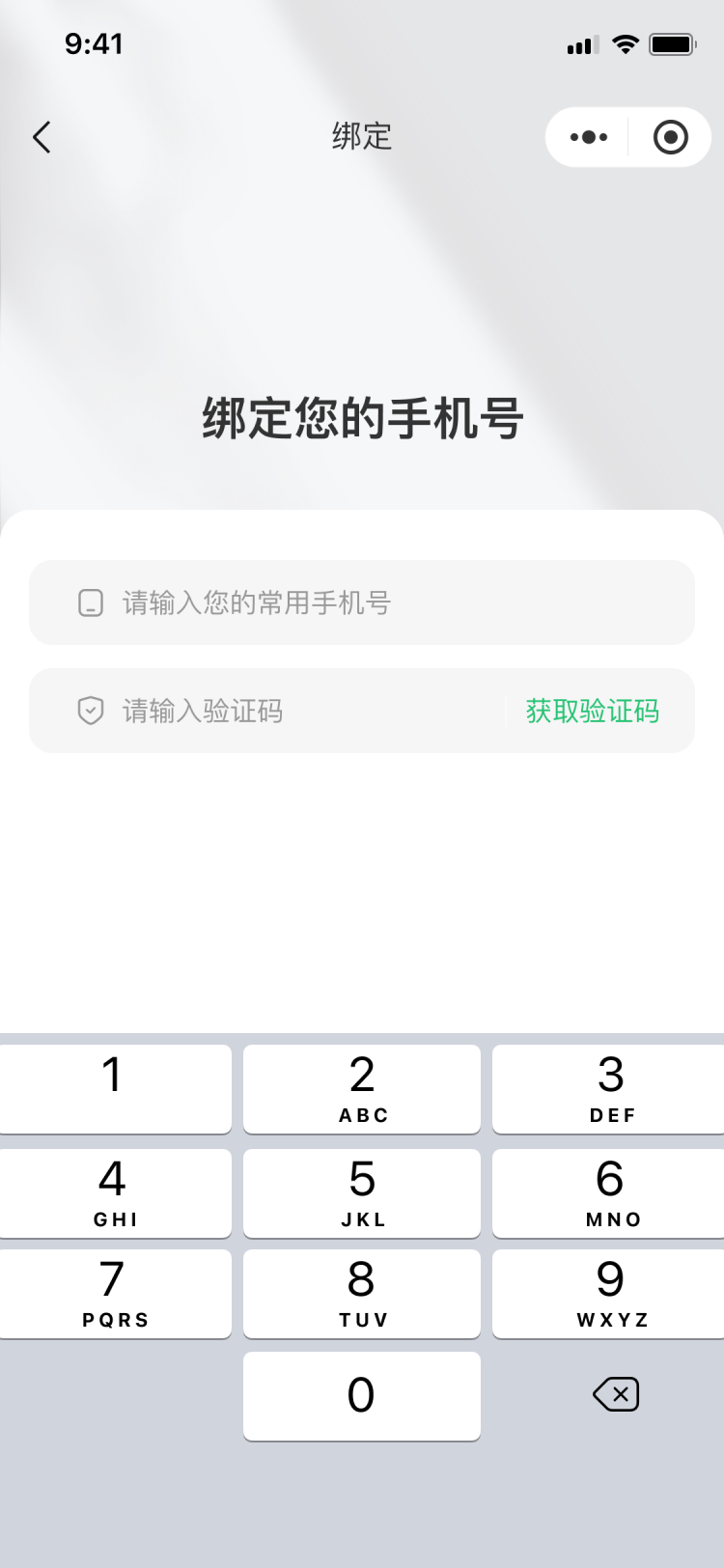Enter digit 9 on the keypad
724x1568 pixels.
click(x=610, y=1293)
